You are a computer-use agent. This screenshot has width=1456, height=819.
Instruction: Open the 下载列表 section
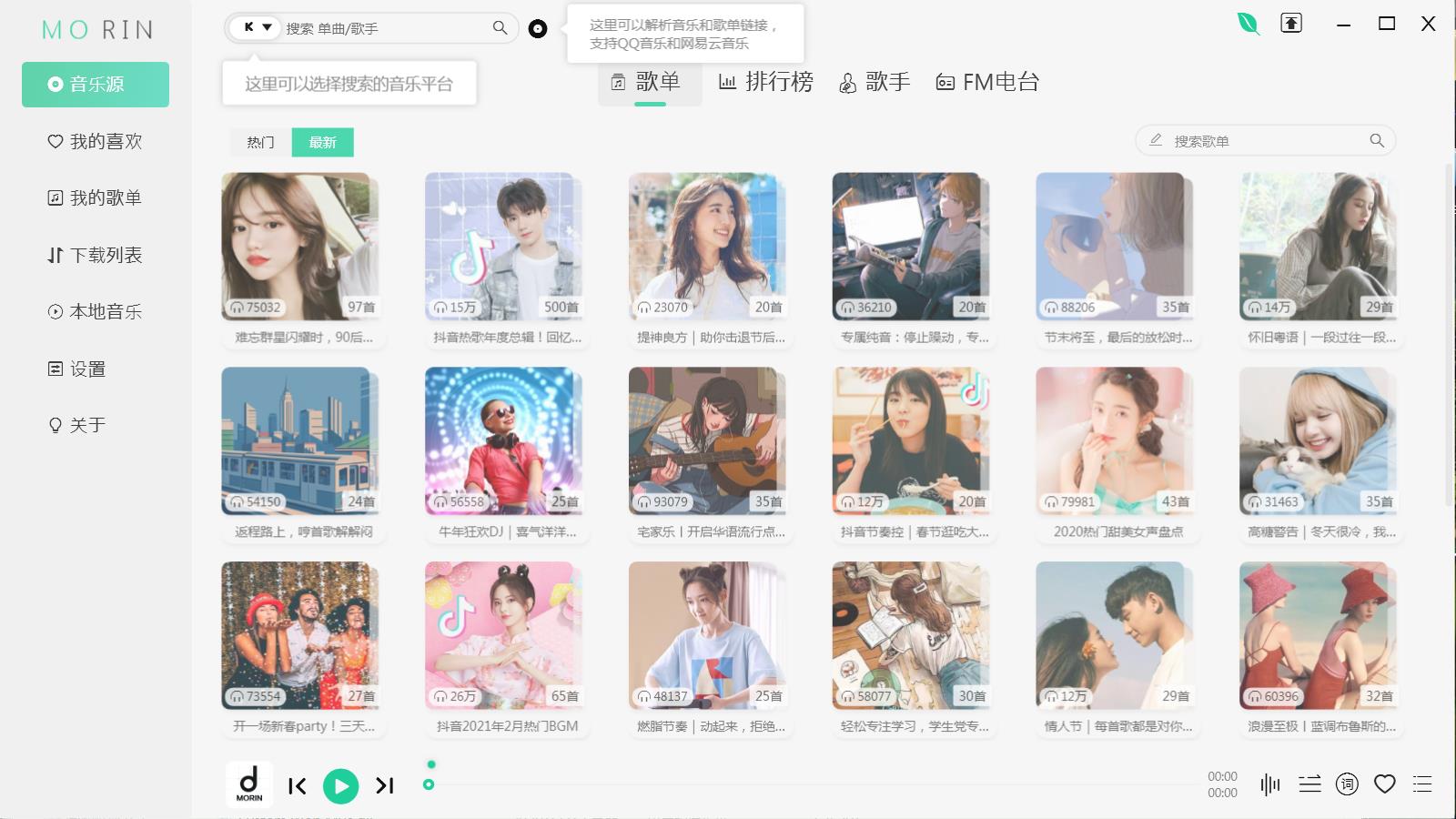click(x=96, y=255)
